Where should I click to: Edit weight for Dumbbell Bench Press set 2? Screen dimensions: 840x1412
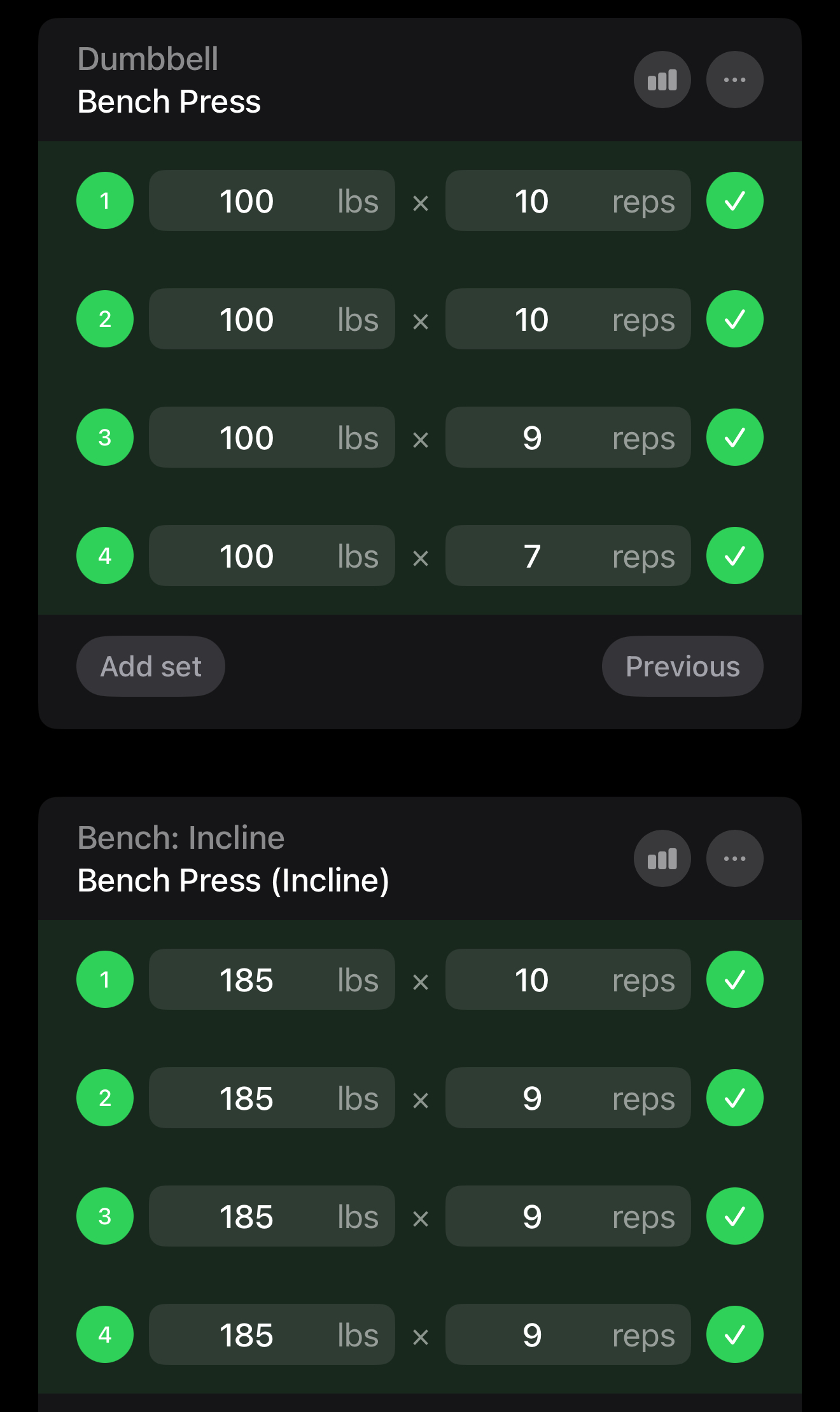272,319
